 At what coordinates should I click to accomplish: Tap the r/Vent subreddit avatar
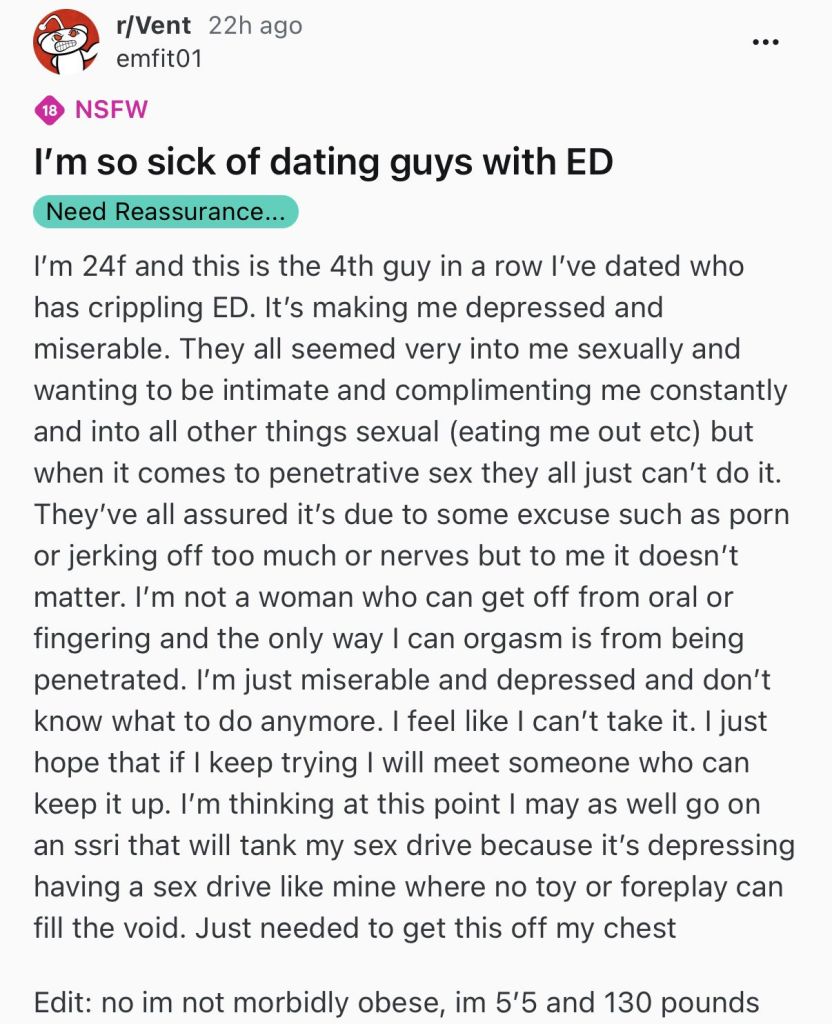pos(66,43)
